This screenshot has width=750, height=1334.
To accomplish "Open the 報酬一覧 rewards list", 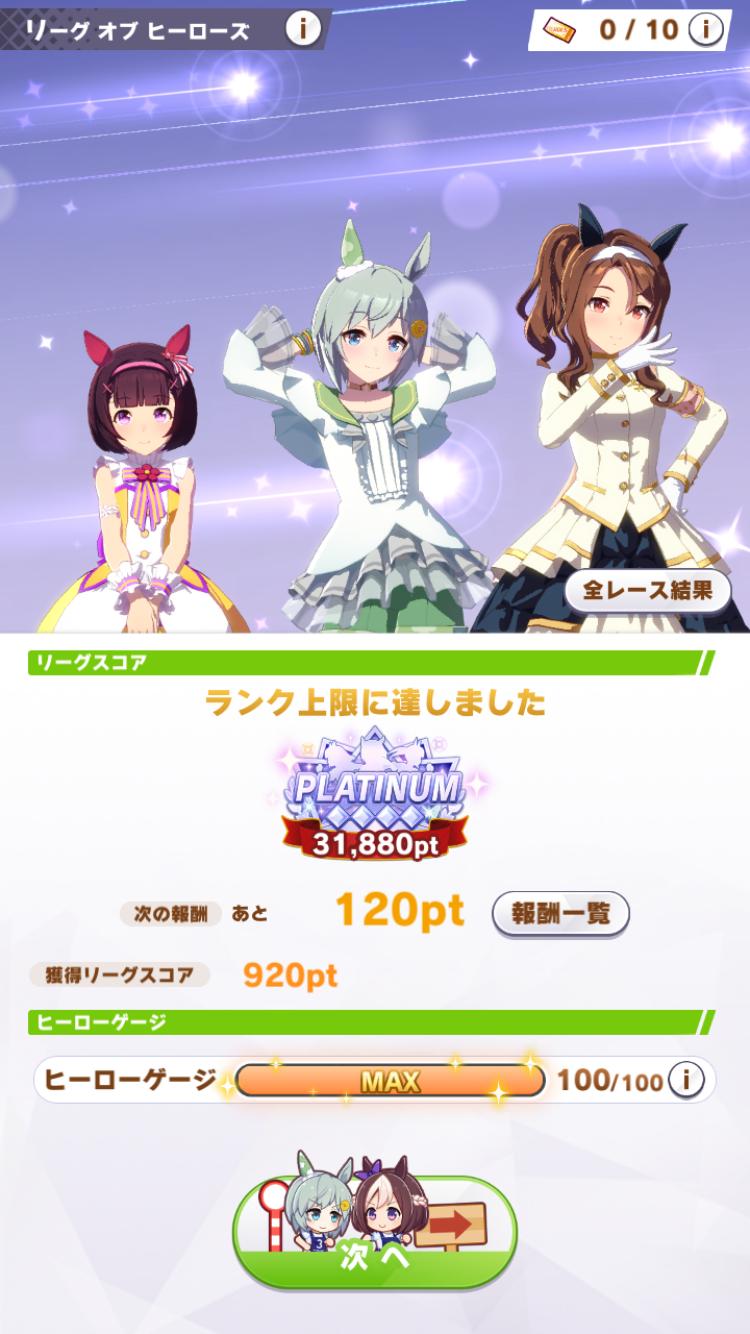I will [560, 912].
